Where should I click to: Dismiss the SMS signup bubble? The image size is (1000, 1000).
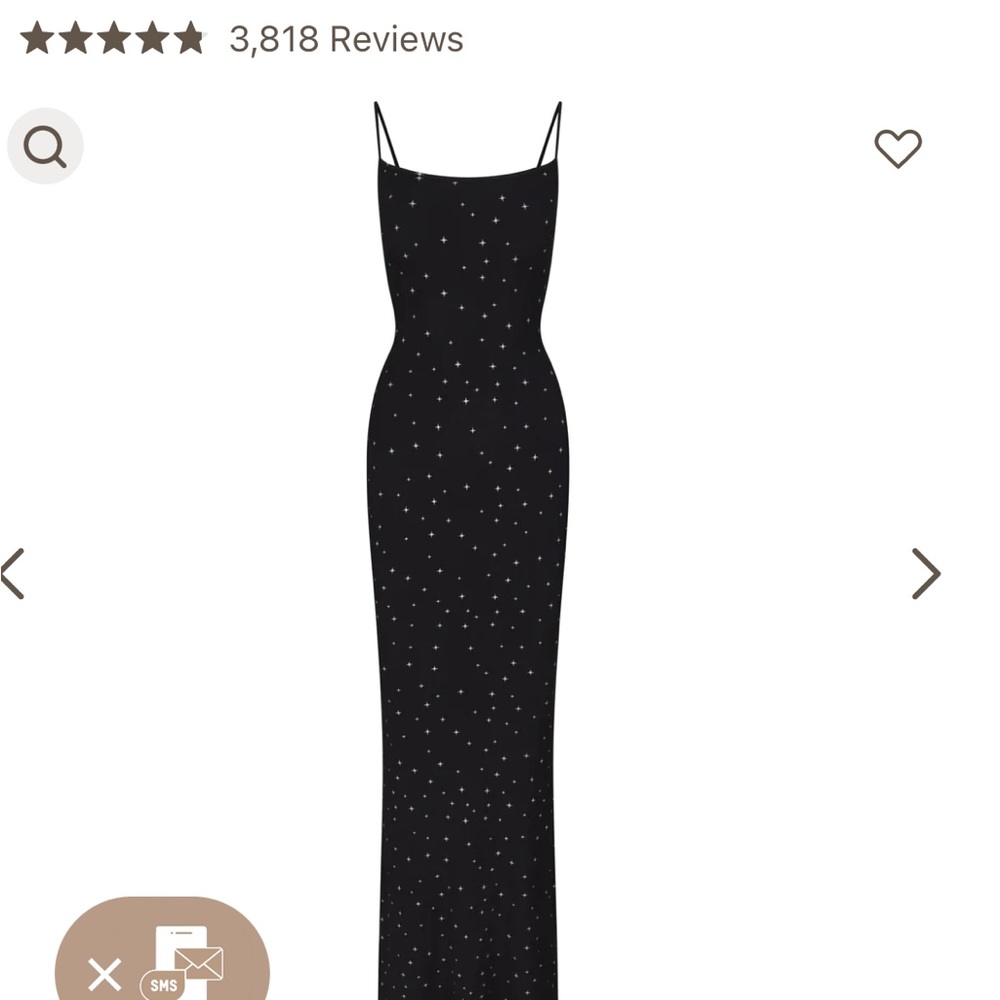click(104, 973)
